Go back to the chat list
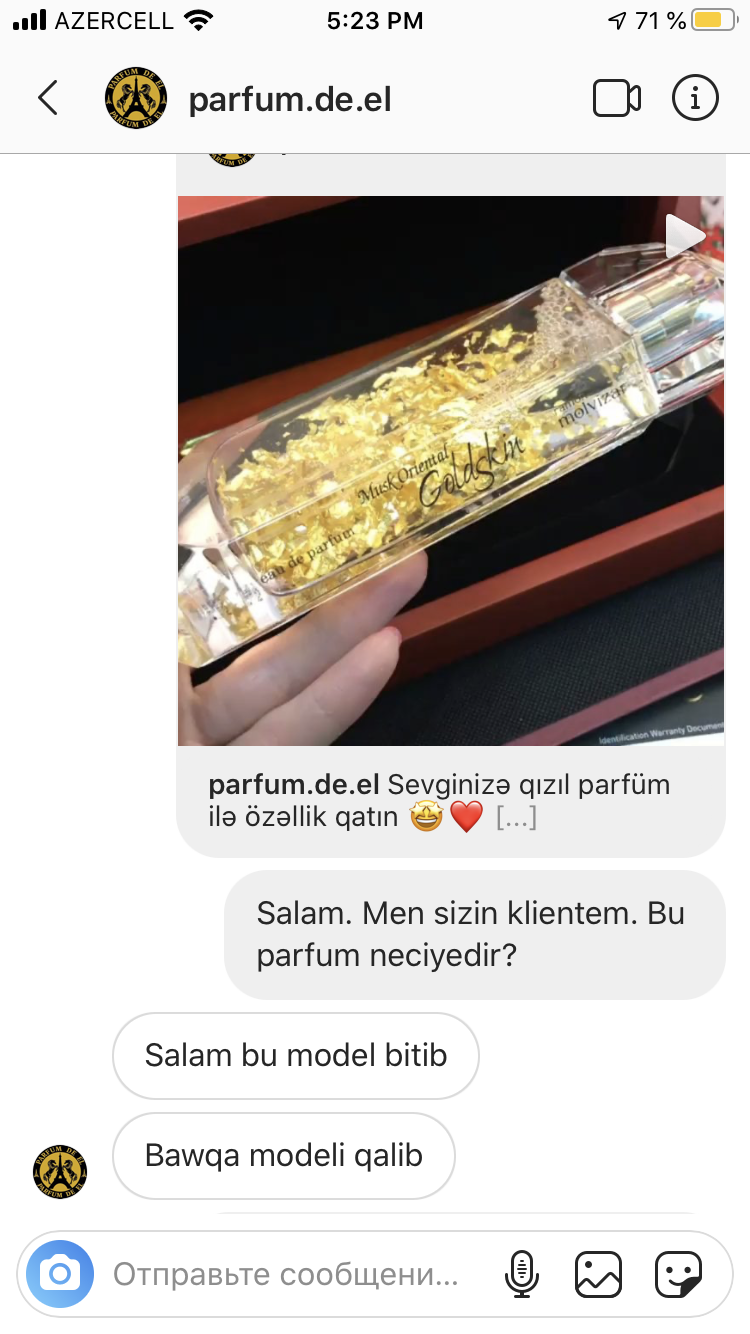Viewport: 750px width, 1334px height. [47, 98]
